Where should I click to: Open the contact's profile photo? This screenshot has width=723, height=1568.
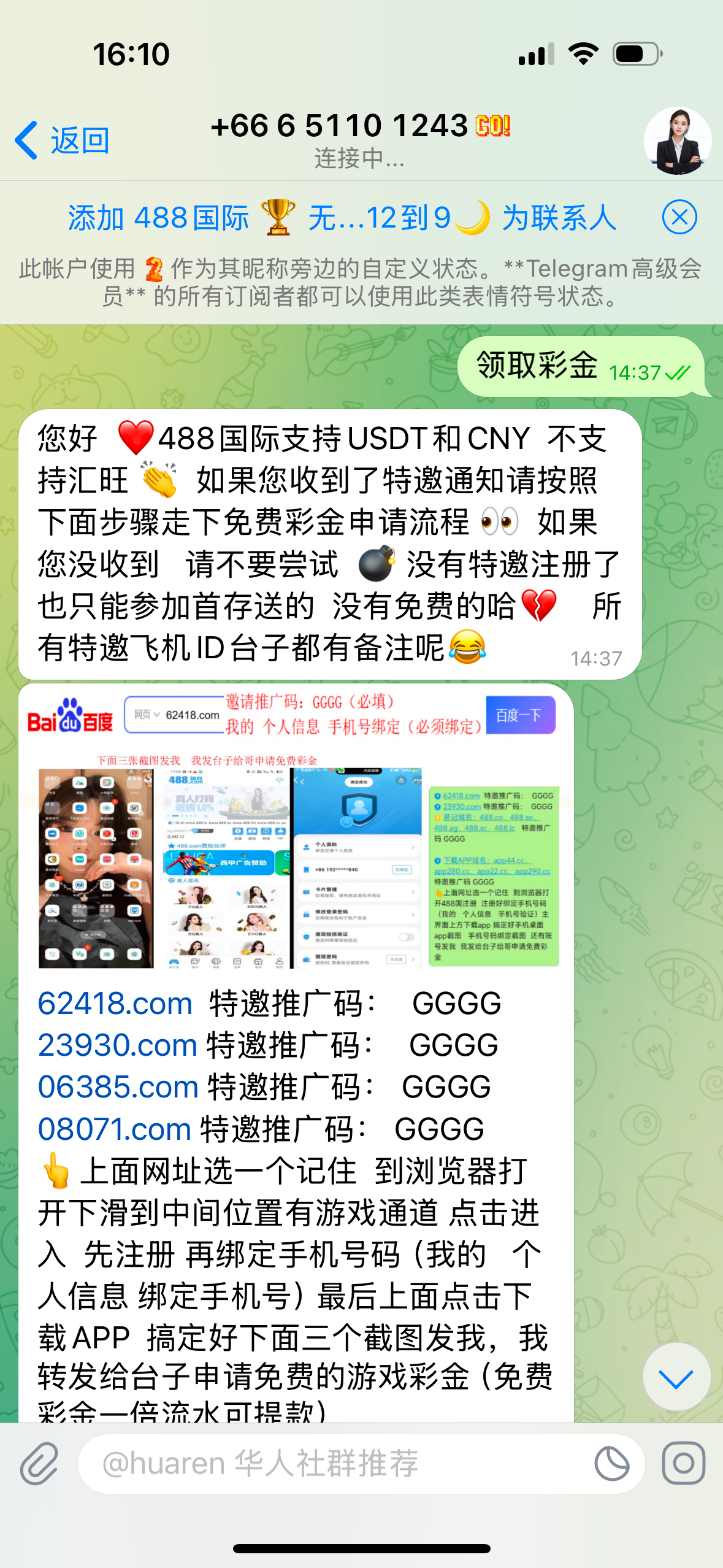pyautogui.click(x=677, y=141)
